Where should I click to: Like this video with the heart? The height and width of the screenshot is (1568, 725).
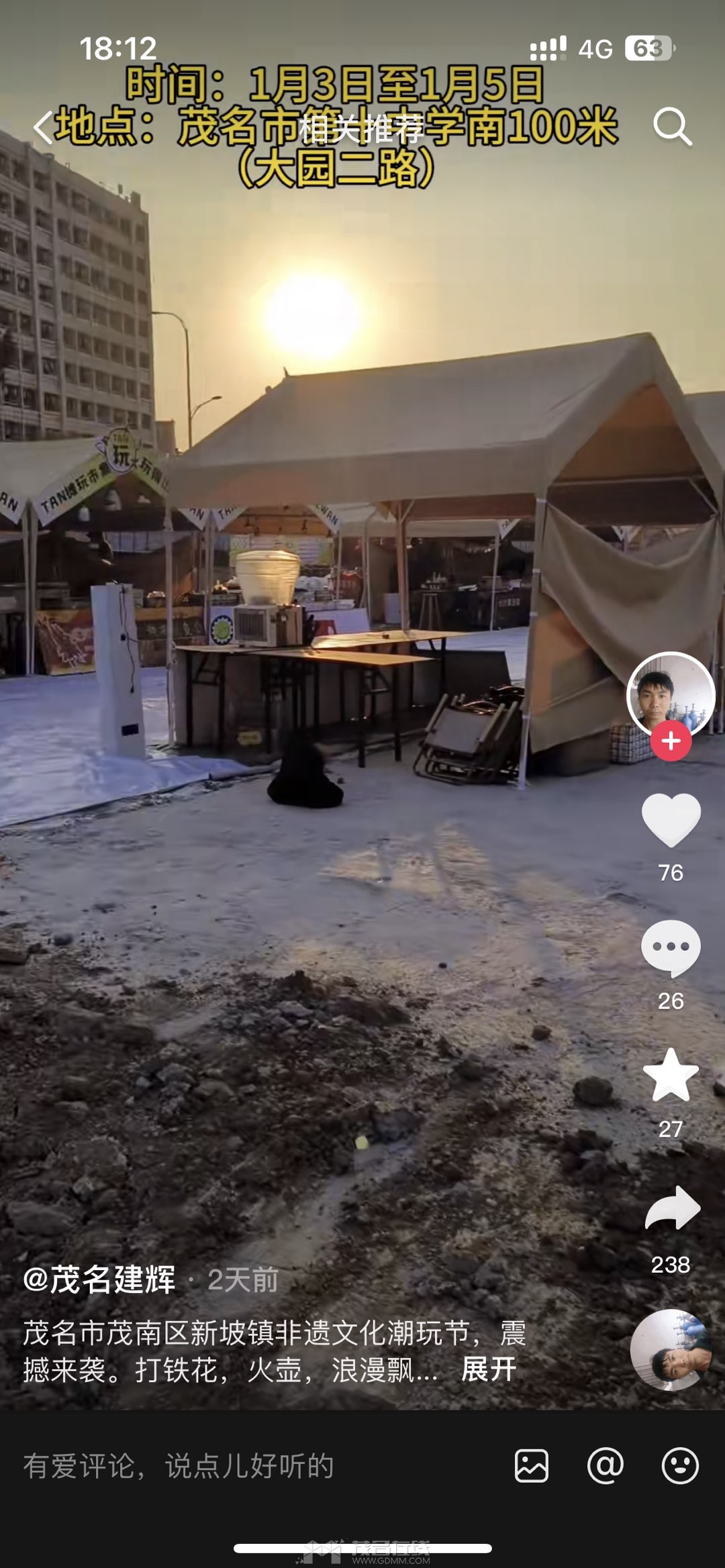click(x=671, y=819)
